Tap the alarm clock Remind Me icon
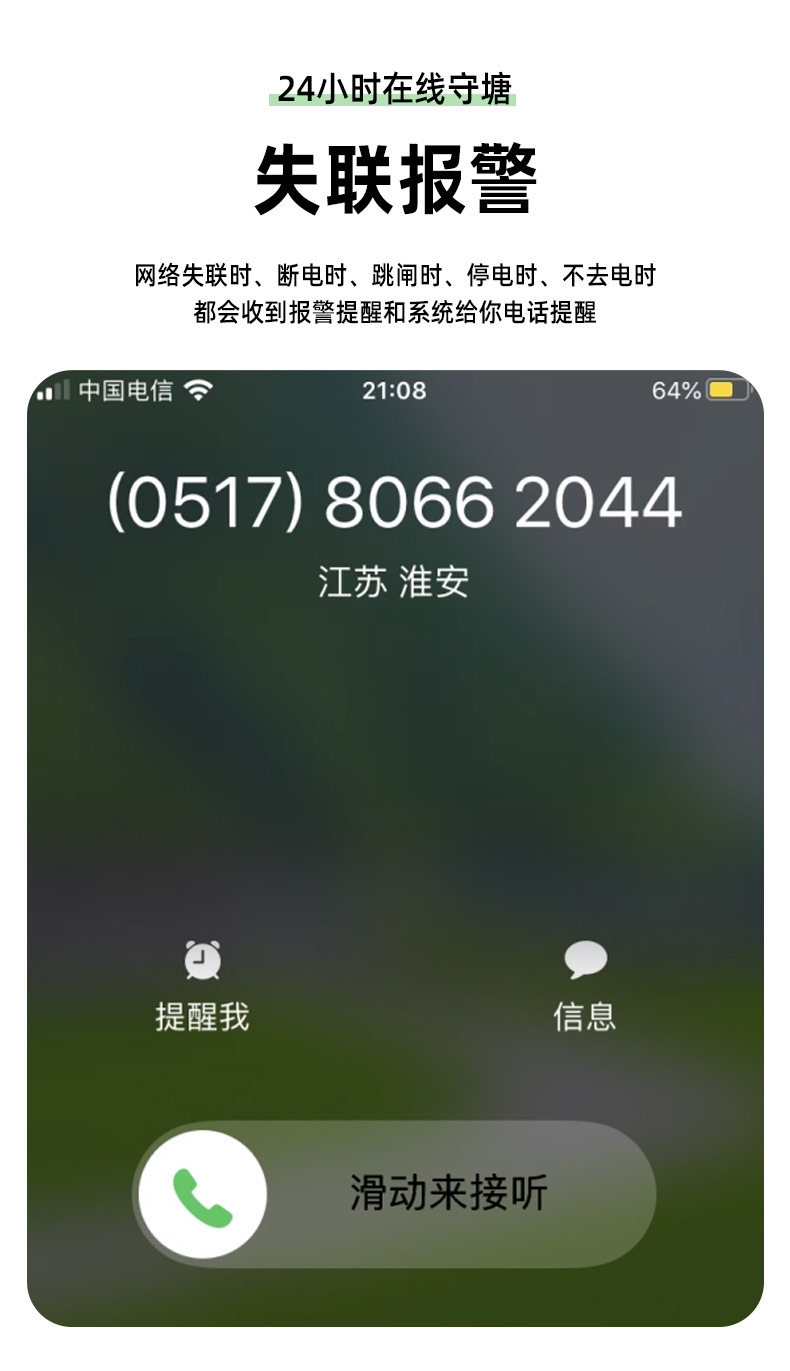The width and height of the screenshot is (790, 1371). (x=202, y=962)
